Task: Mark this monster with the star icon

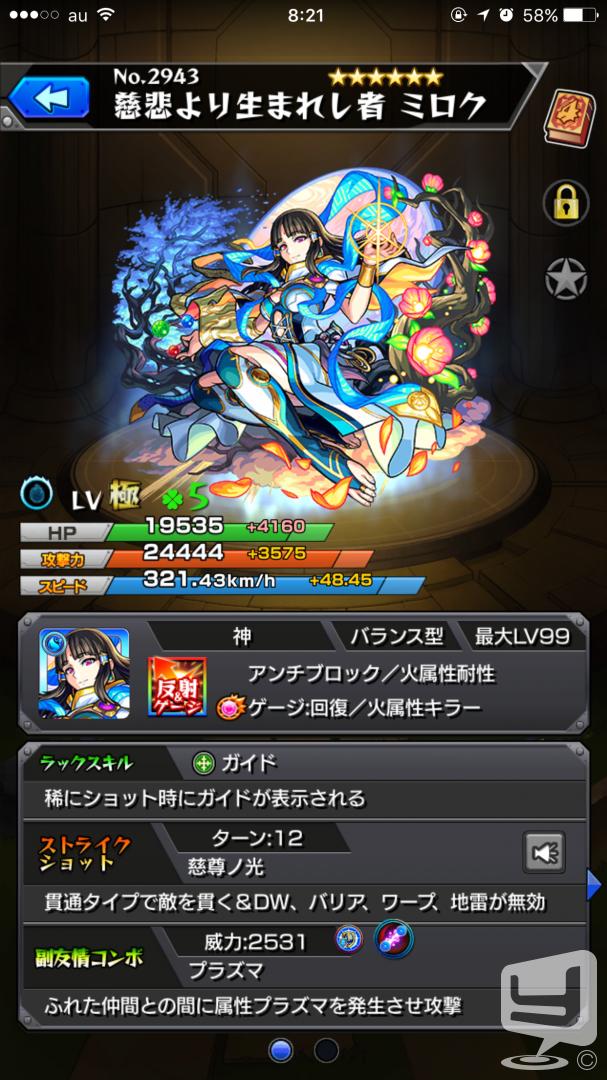Action: coord(566,280)
